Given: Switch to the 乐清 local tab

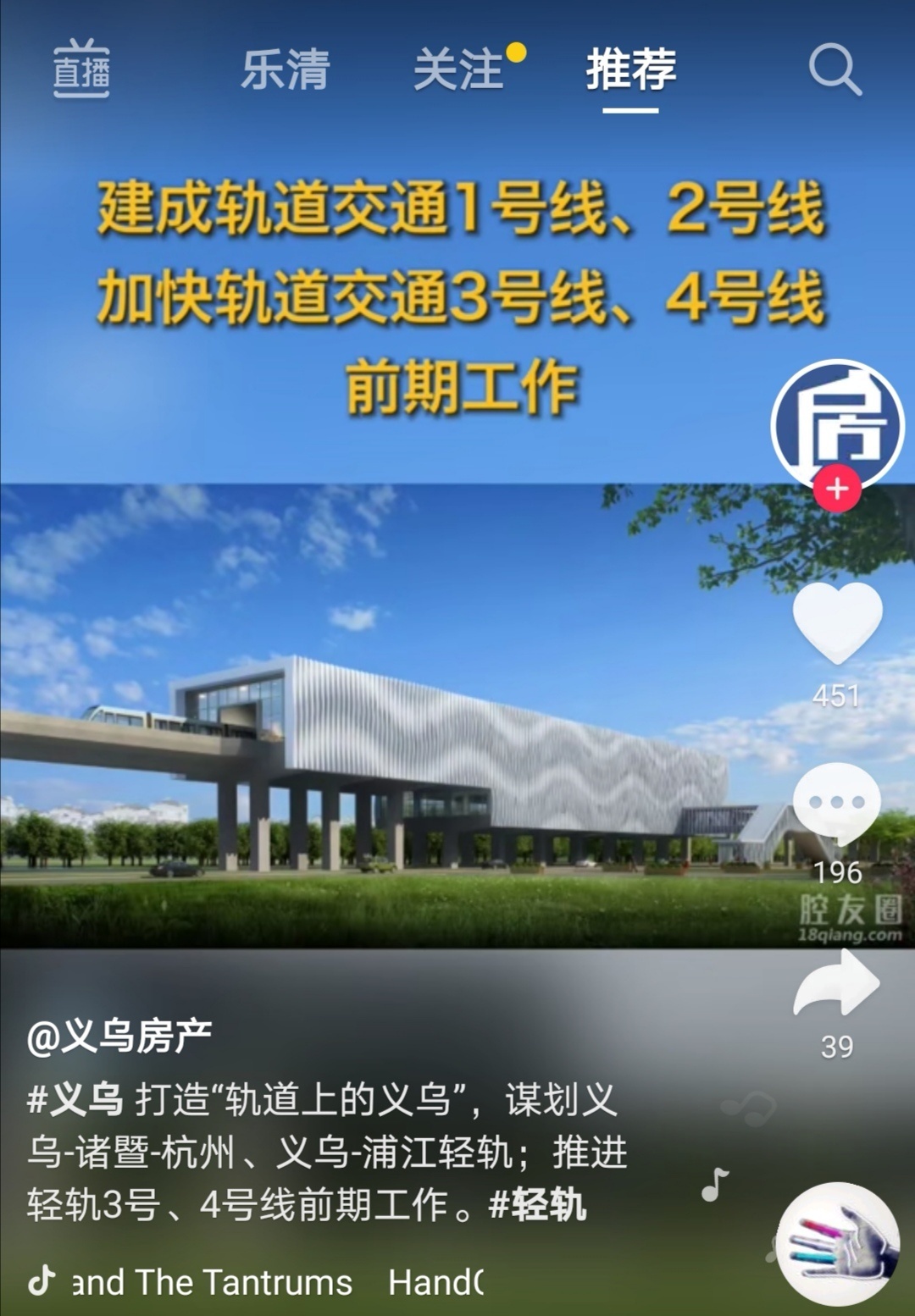Looking at the screenshot, I should [285, 69].
